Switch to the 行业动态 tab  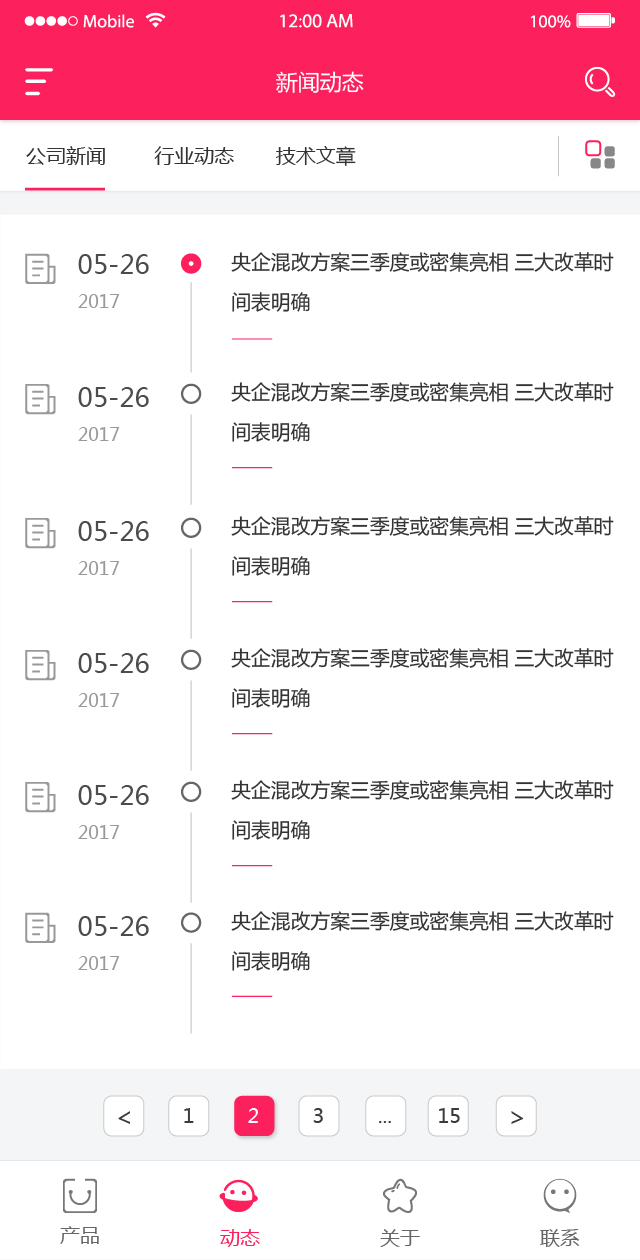coord(194,156)
